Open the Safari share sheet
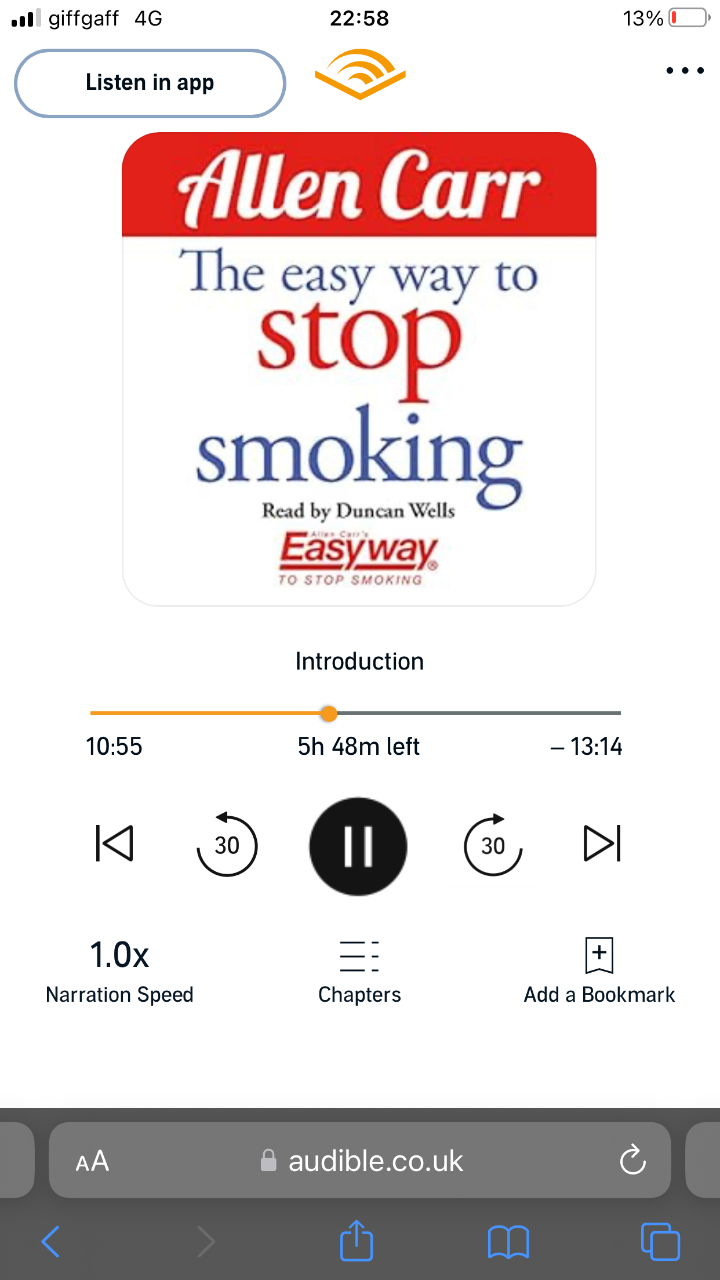This screenshot has width=720, height=1280. coord(357,1240)
